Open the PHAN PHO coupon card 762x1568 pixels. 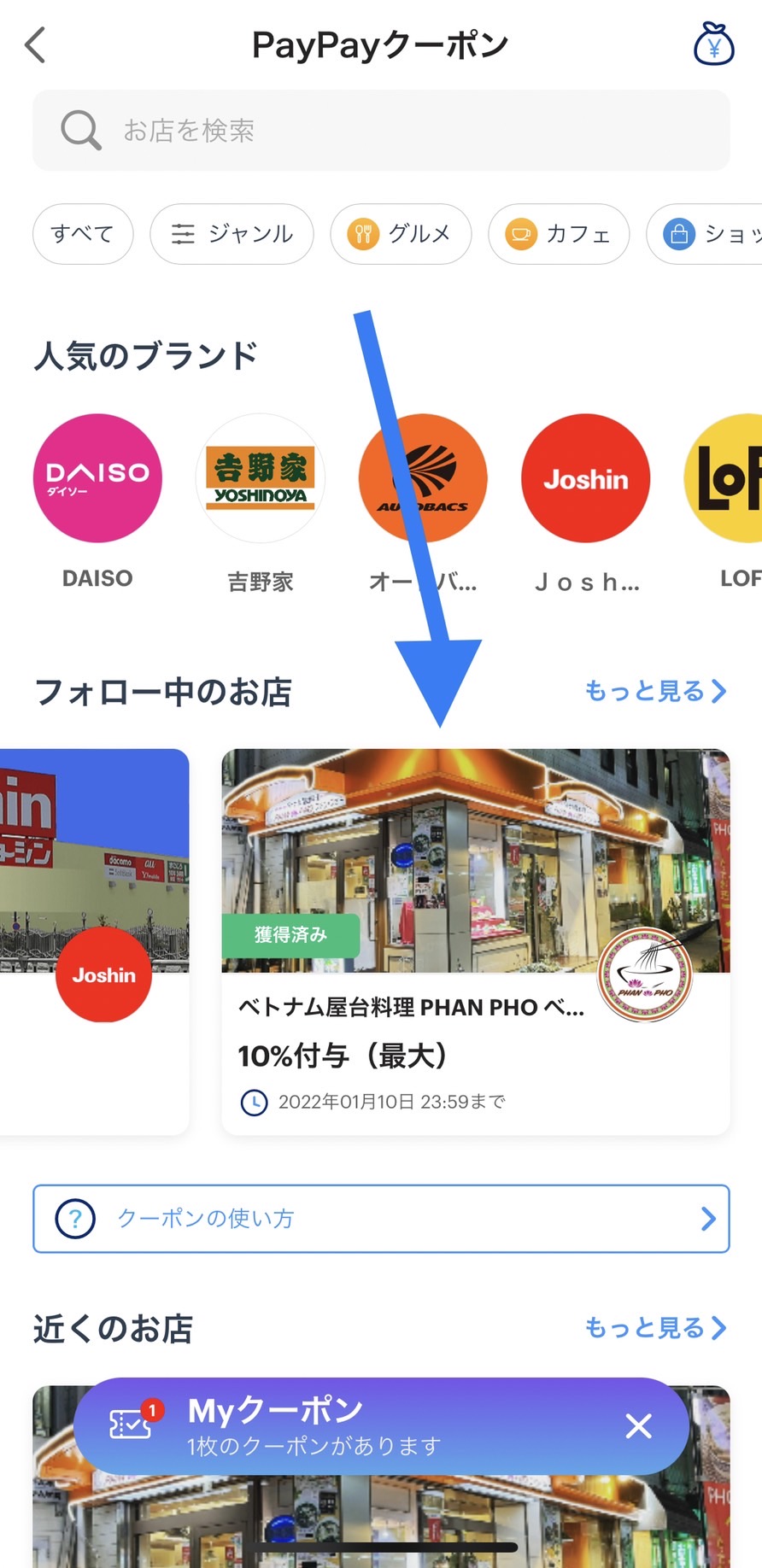click(x=476, y=942)
